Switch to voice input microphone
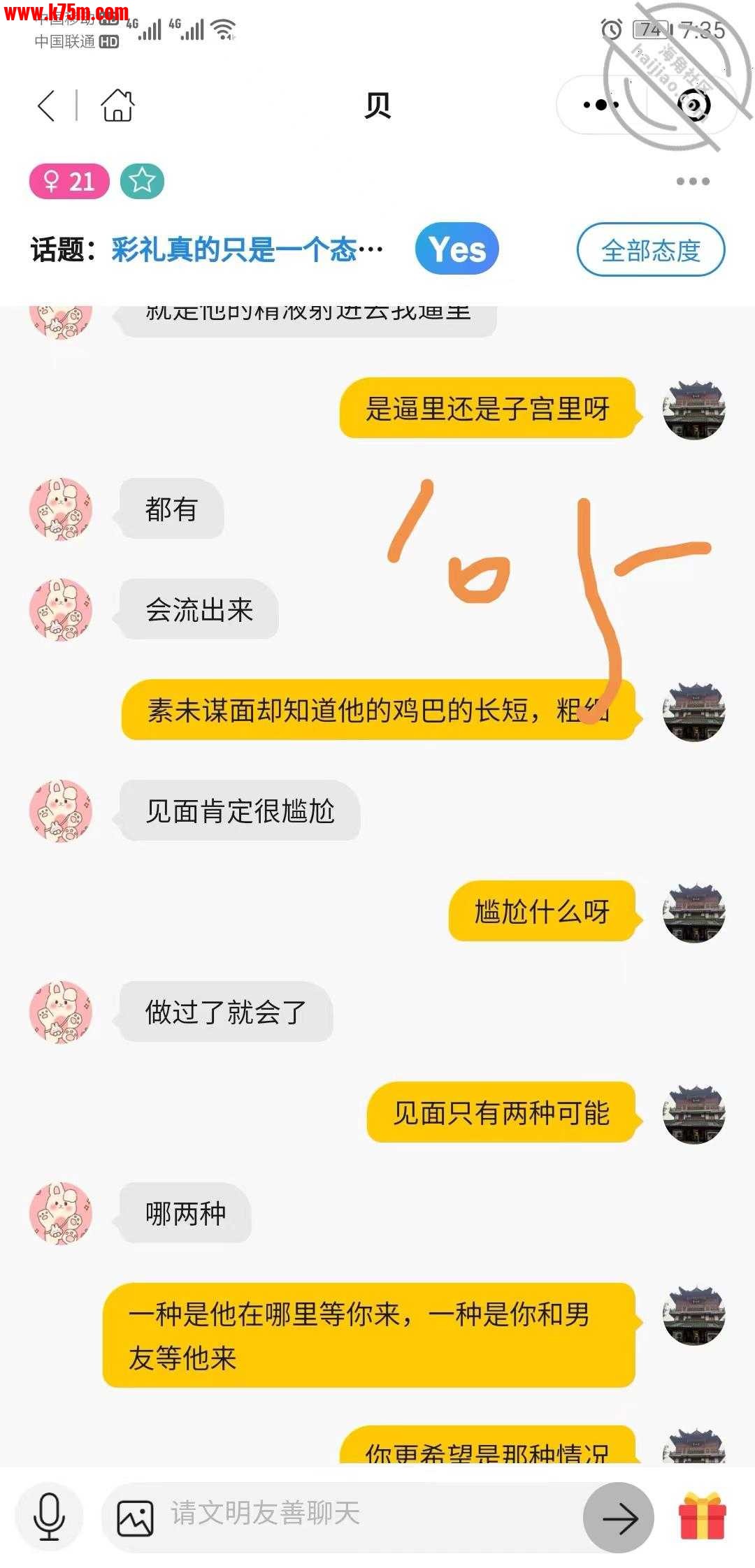755x1568 pixels. 49,1517
